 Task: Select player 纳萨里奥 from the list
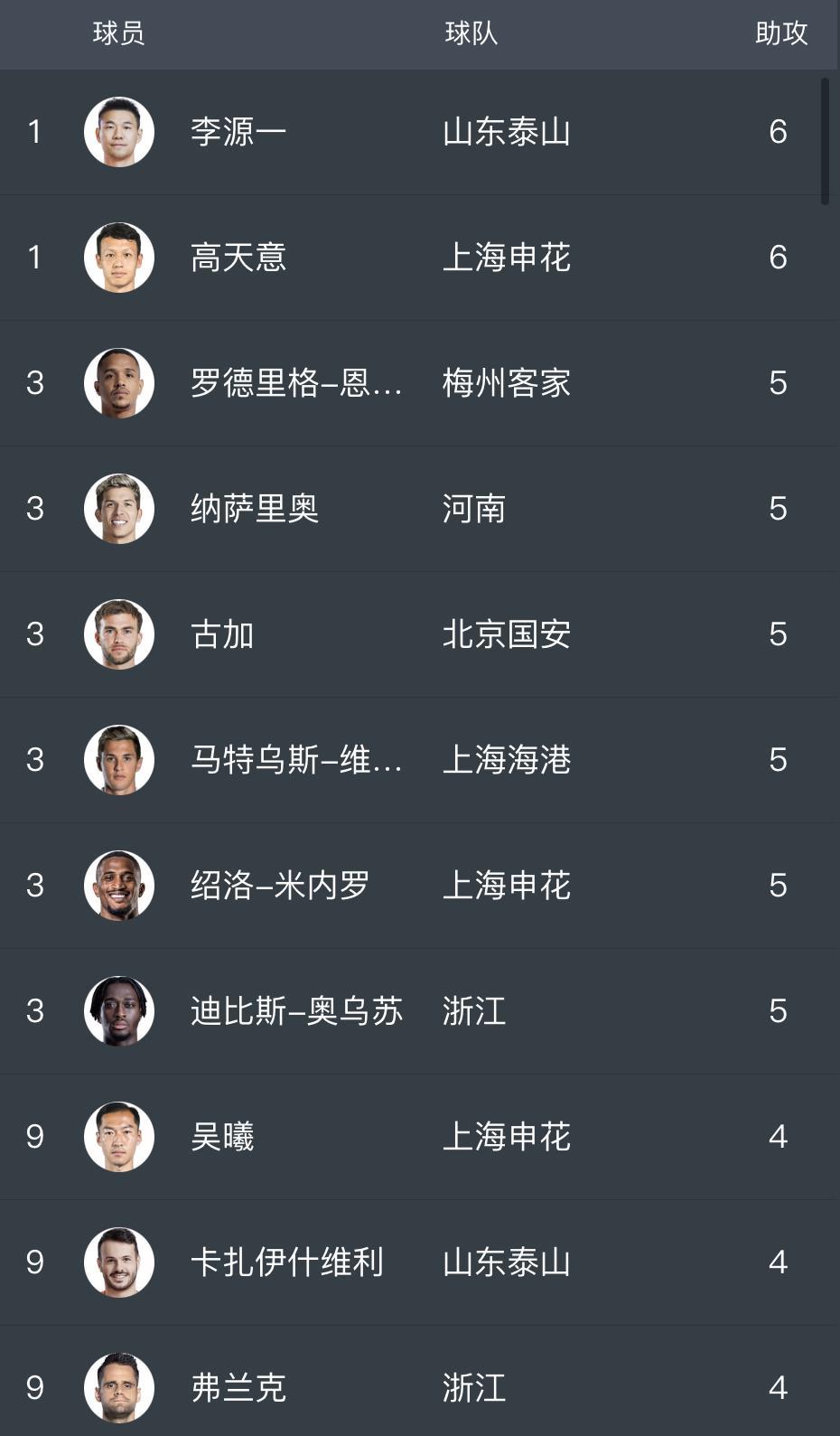(254, 509)
